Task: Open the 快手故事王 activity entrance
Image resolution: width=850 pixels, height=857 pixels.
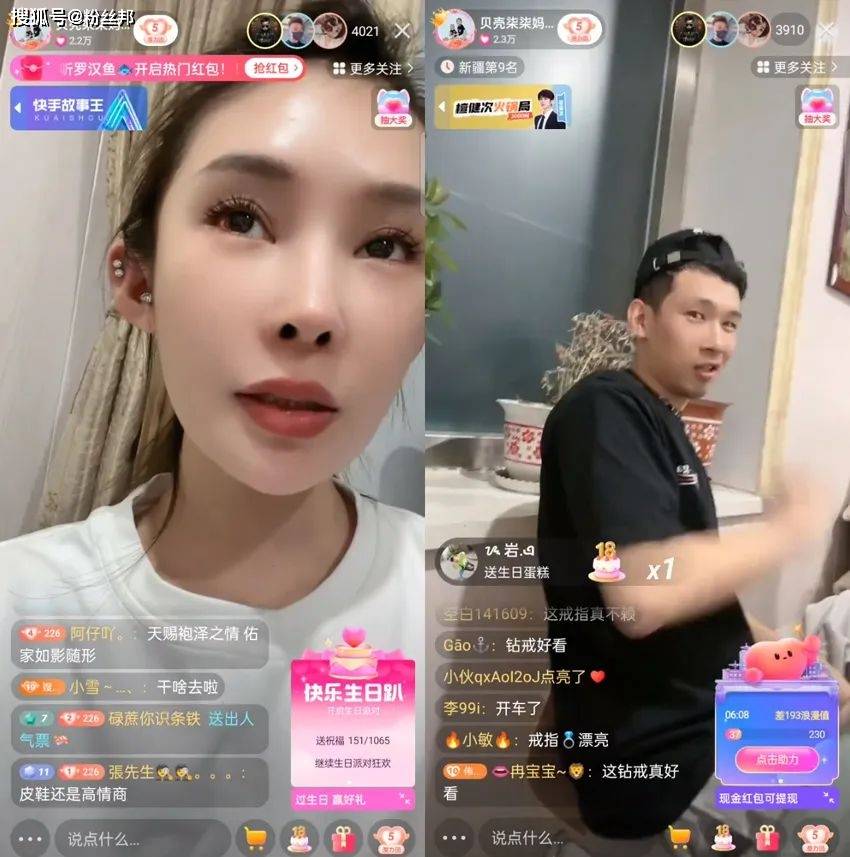Action: pyautogui.click(x=78, y=107)
